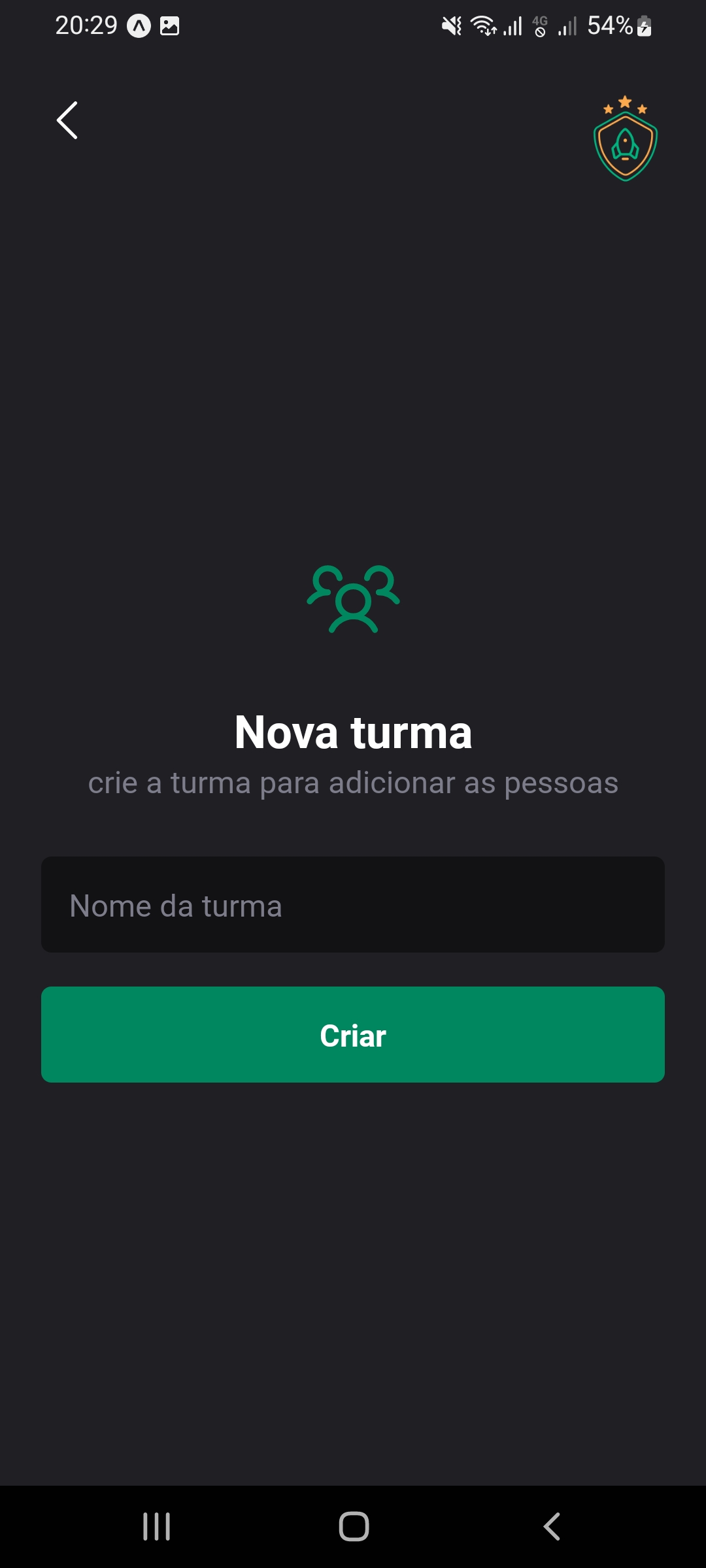Viewport: 706px width, 1568px height.
Task: Tap the rocket shield app logo
Action: click(x=624, y=142)
